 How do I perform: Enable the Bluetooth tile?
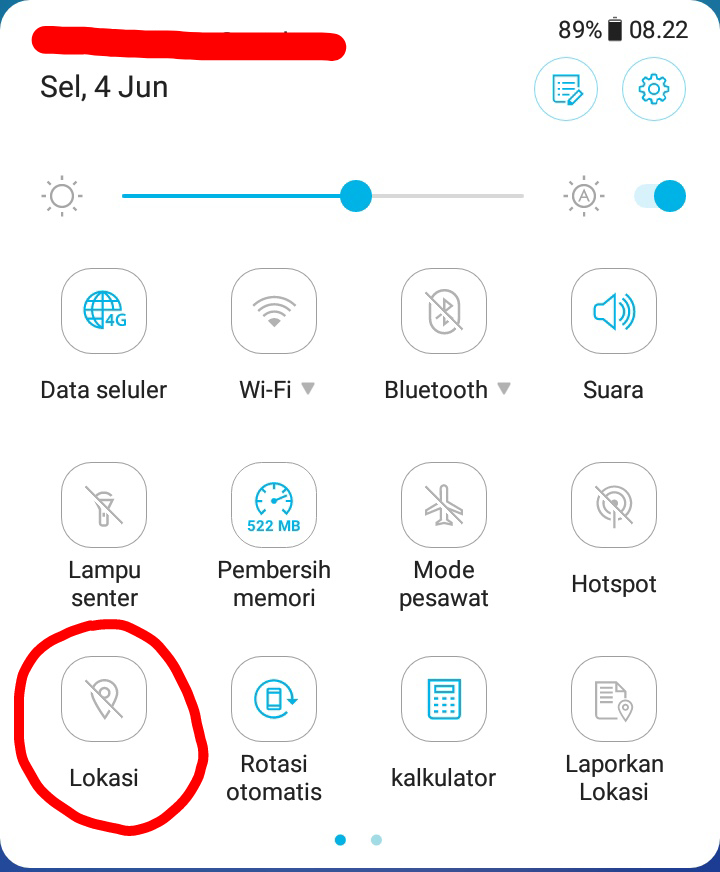pos(444,311)
